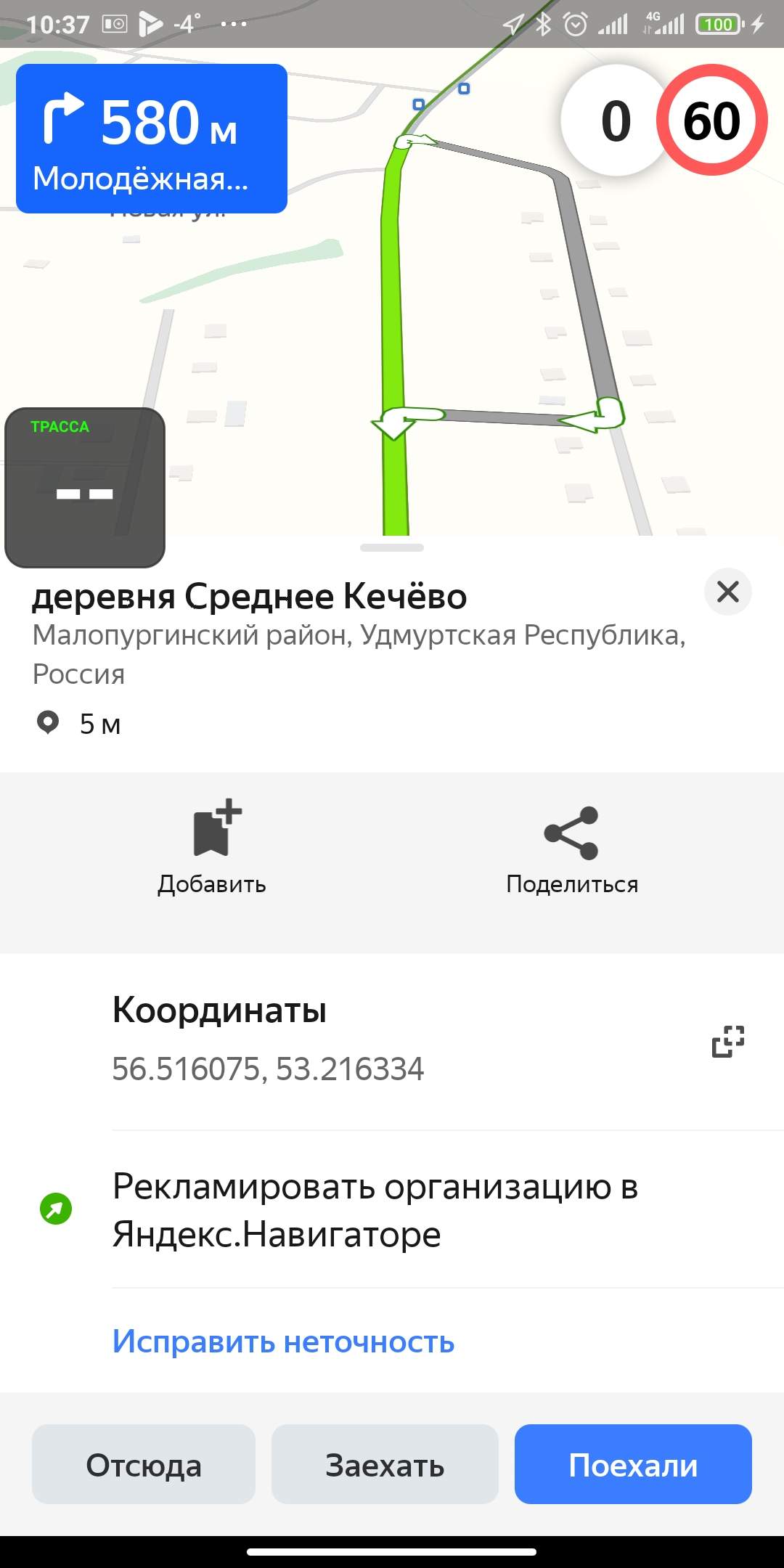The image size is (784, 1568).
Task: Open Рекламировать организацию в Яндекс.Навигаторе
Action: (x=392, y=1209)
